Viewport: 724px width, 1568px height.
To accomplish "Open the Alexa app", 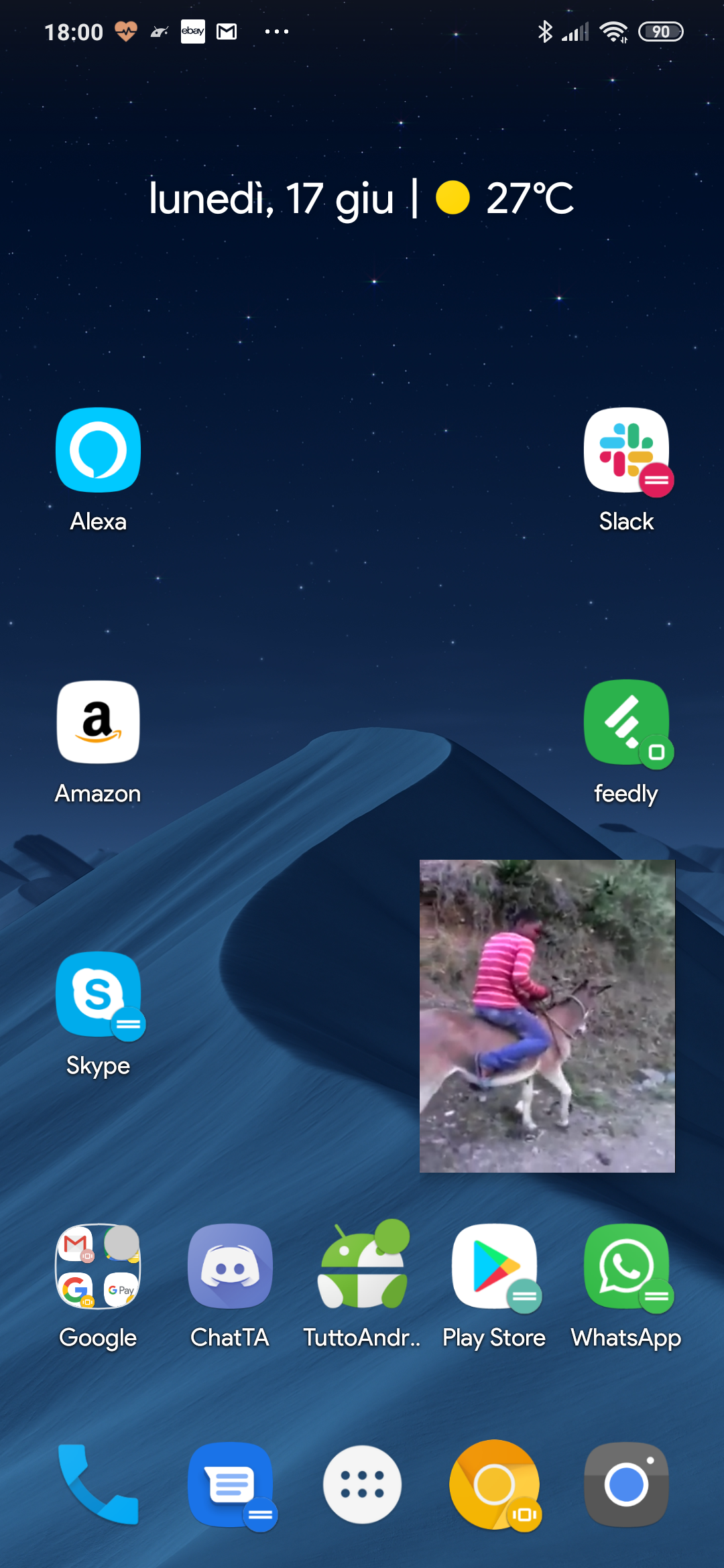I will (x=98, y=450).
